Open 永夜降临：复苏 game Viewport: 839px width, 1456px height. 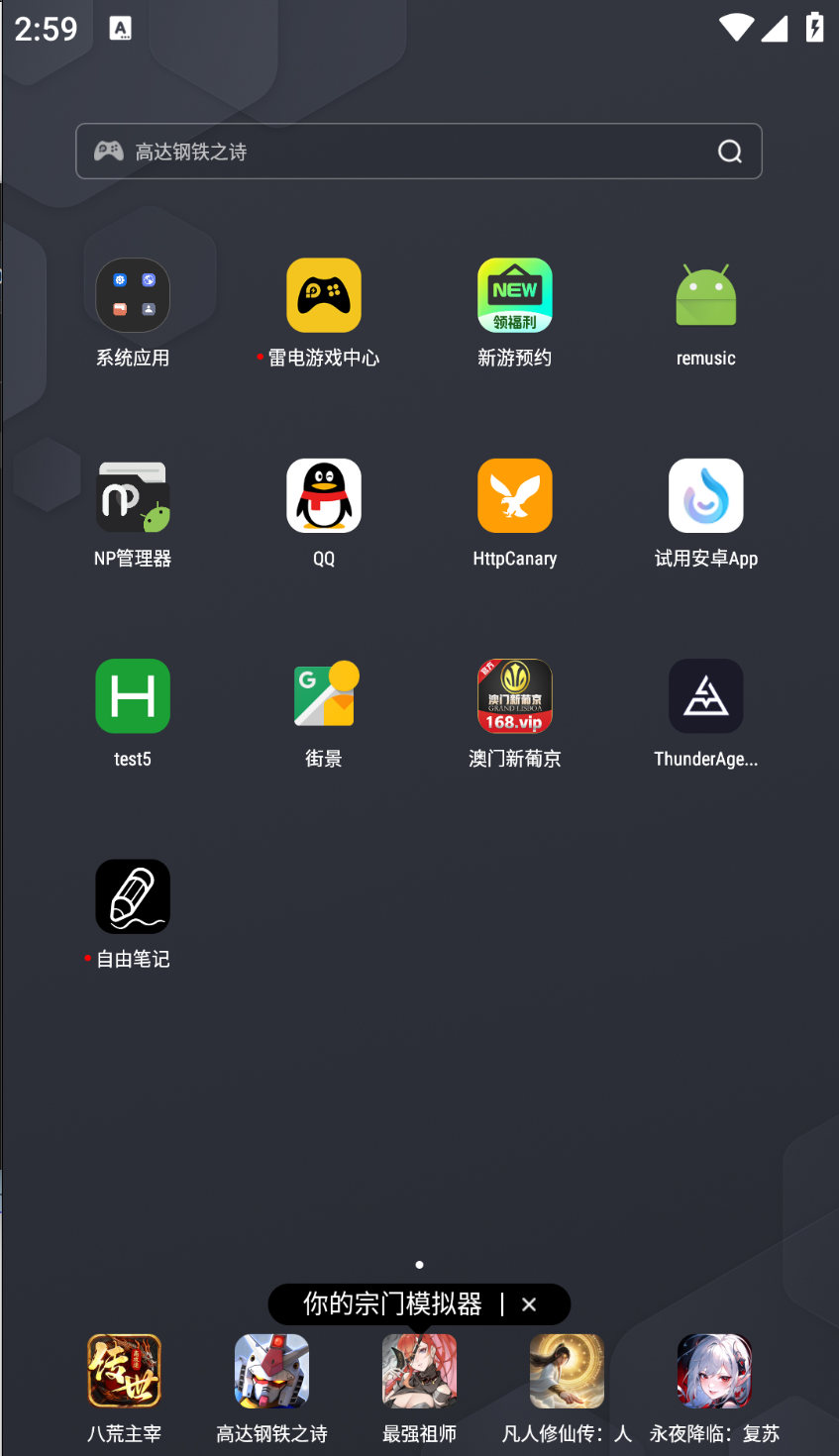click(x=714, y=1372)
